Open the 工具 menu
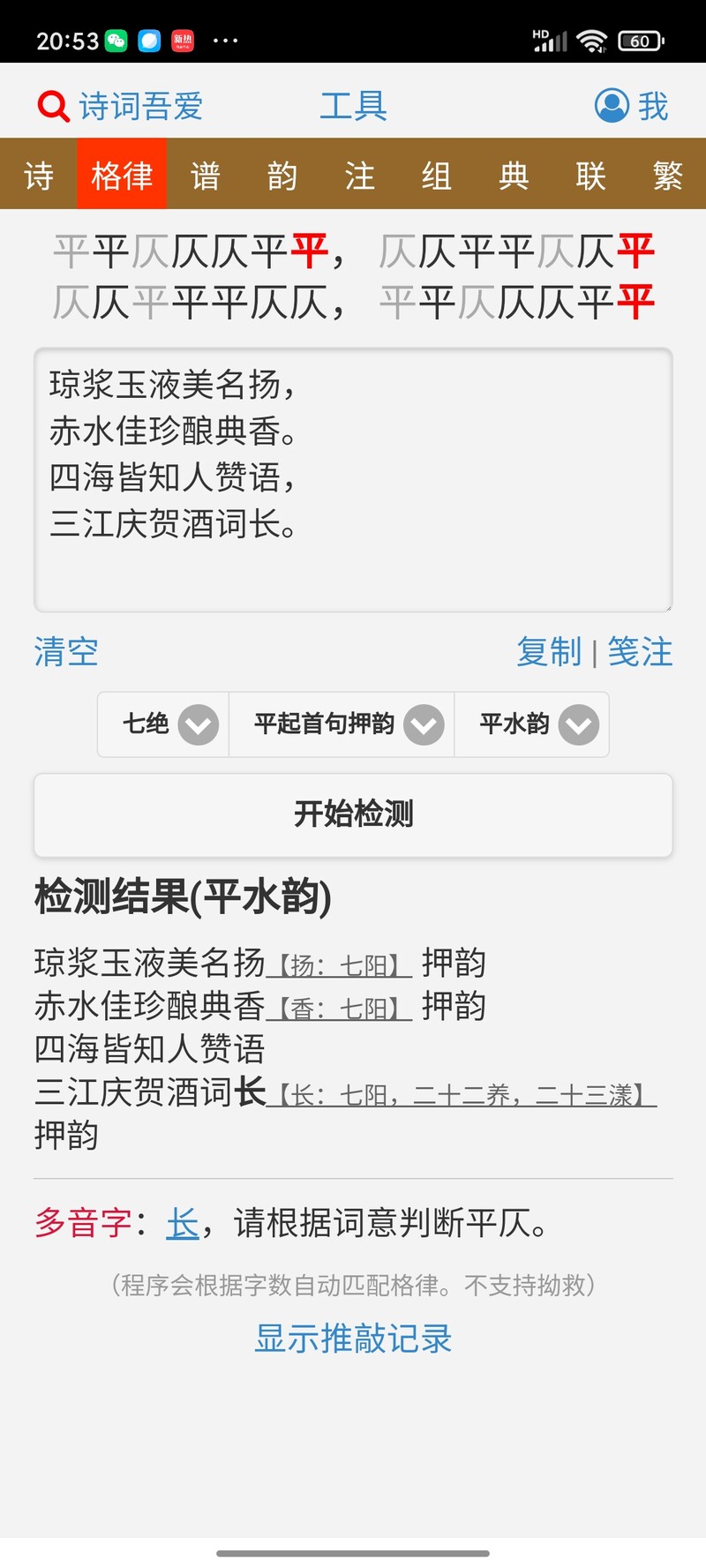This screenshot has height=1568, width=706. [x=353, y=106]
